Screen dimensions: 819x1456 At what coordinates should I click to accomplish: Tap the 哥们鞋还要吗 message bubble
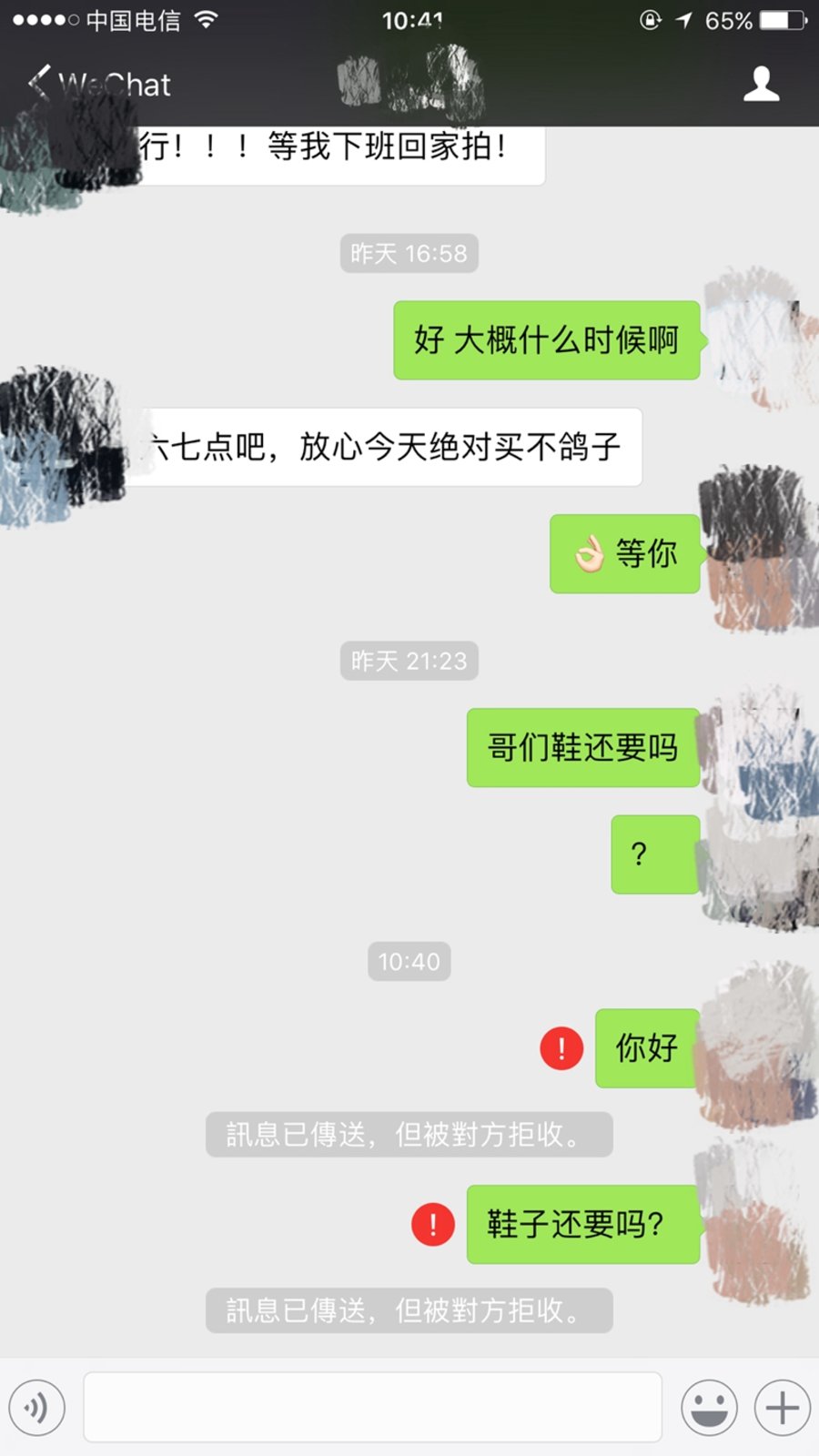583,747
